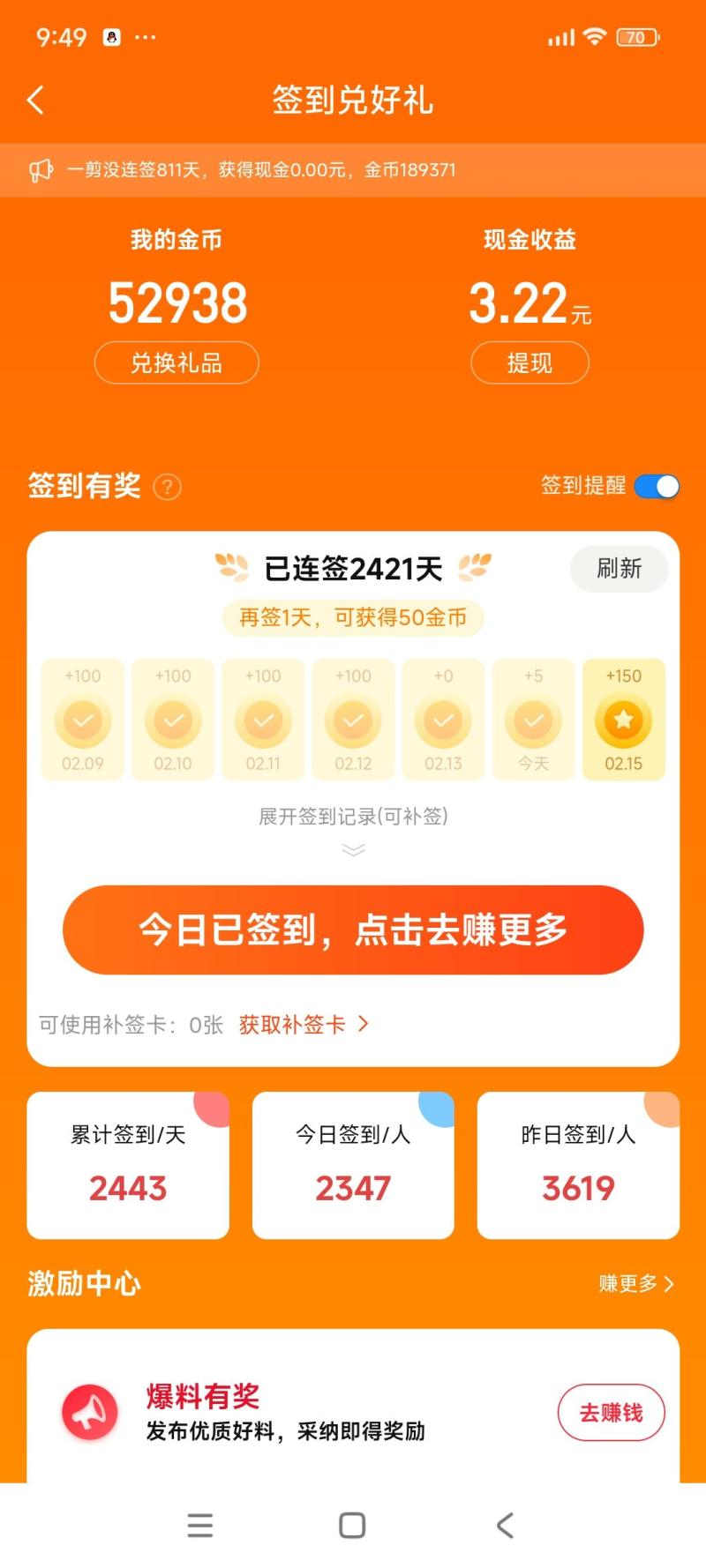Tap 兑换礼品 to redeem gifts
The width and height of the screenshot is (706, 1568).
click(x=176, y=362)
